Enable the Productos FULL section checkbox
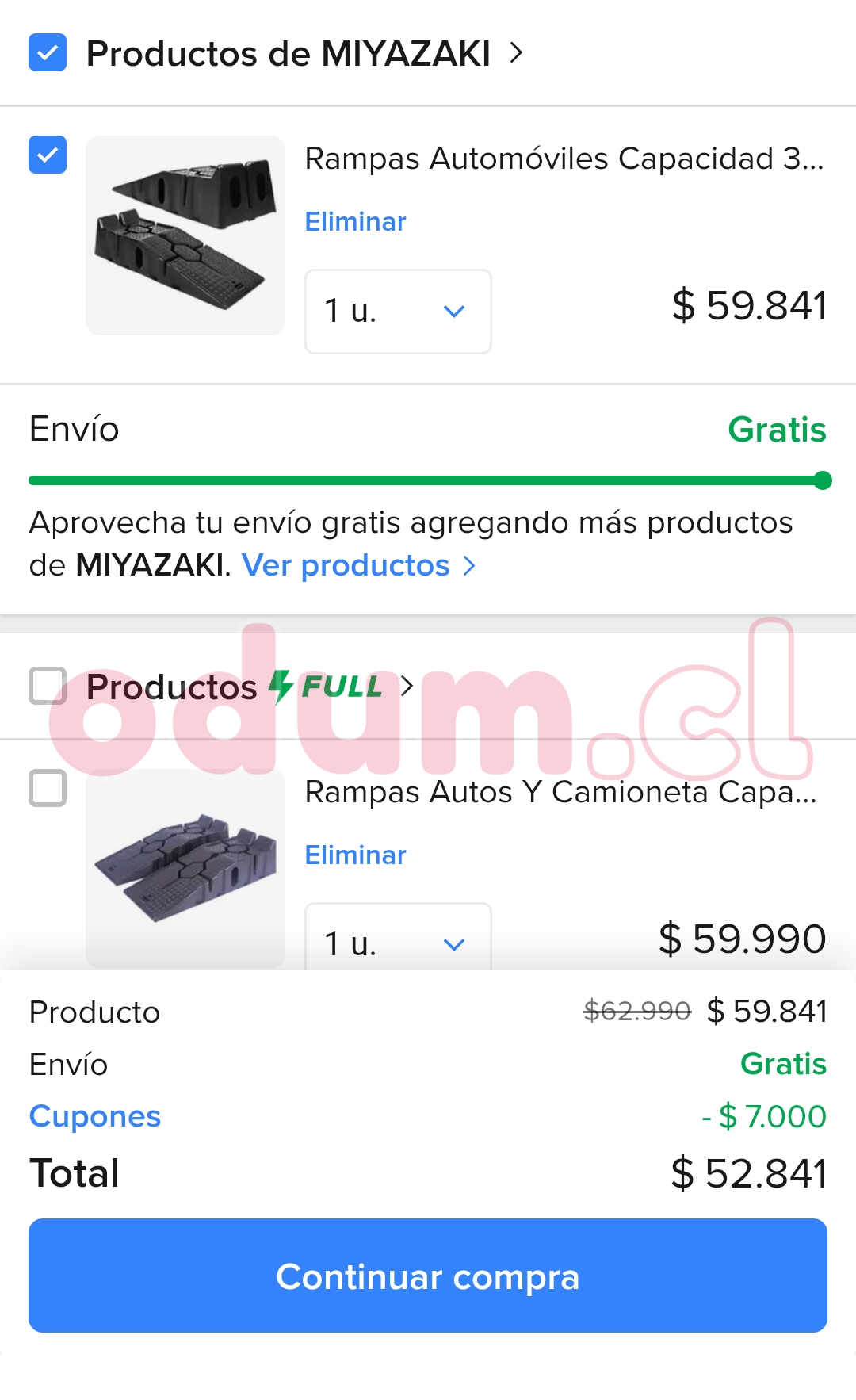 (47, 687)
